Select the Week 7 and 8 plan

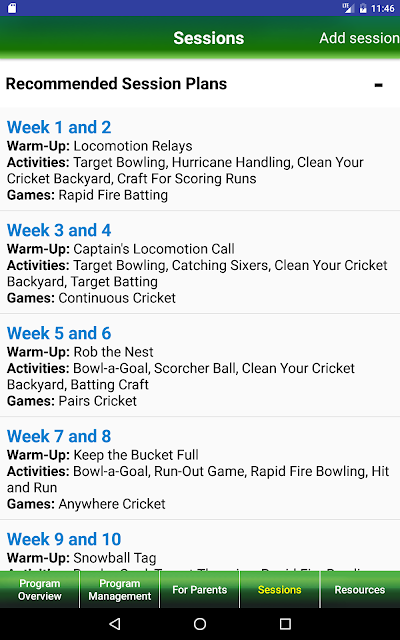coord(200,468)
